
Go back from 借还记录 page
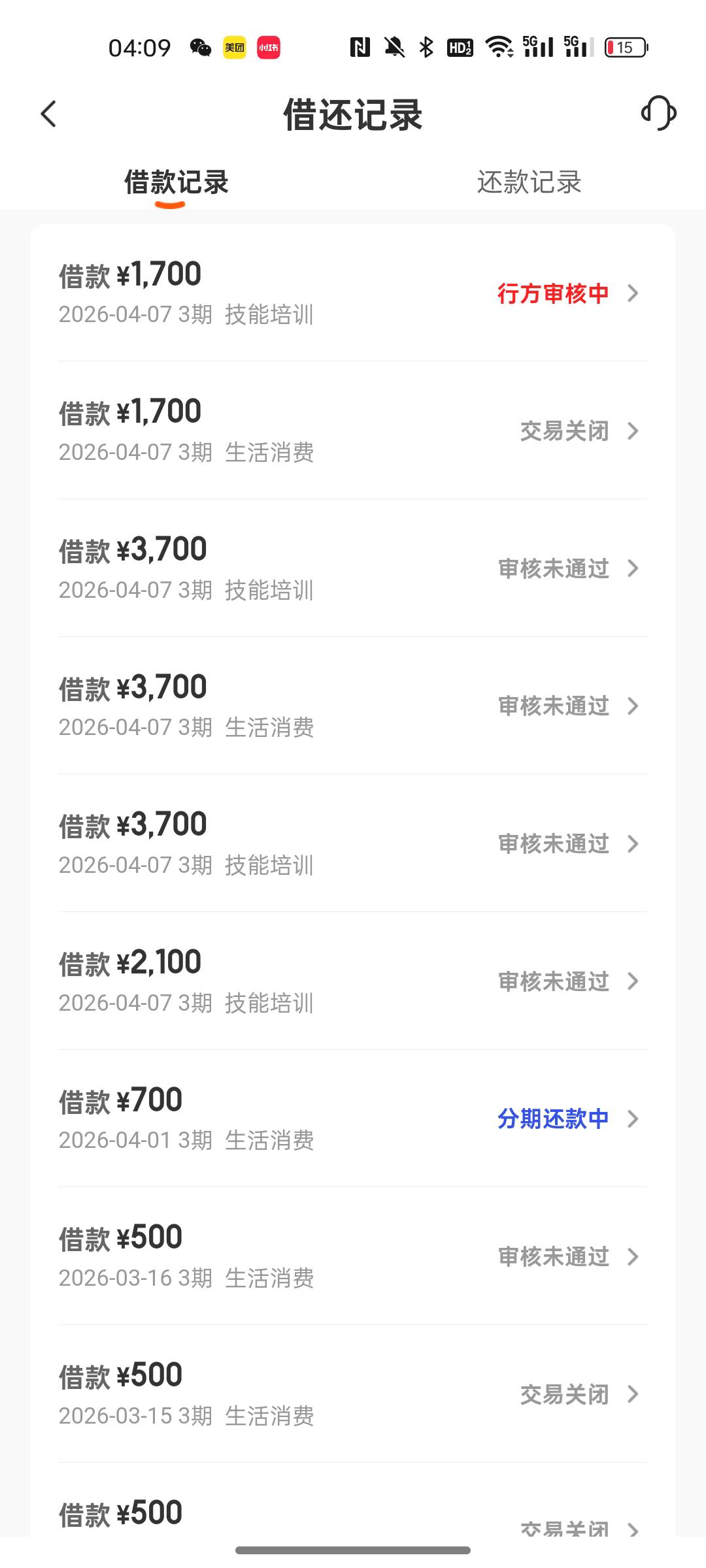(49, 114)
